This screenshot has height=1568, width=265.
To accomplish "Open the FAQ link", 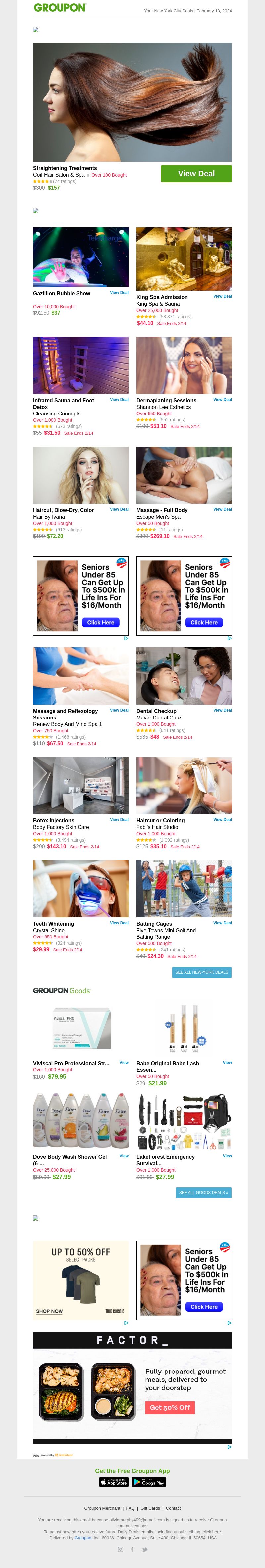I will click(131, 1508).
